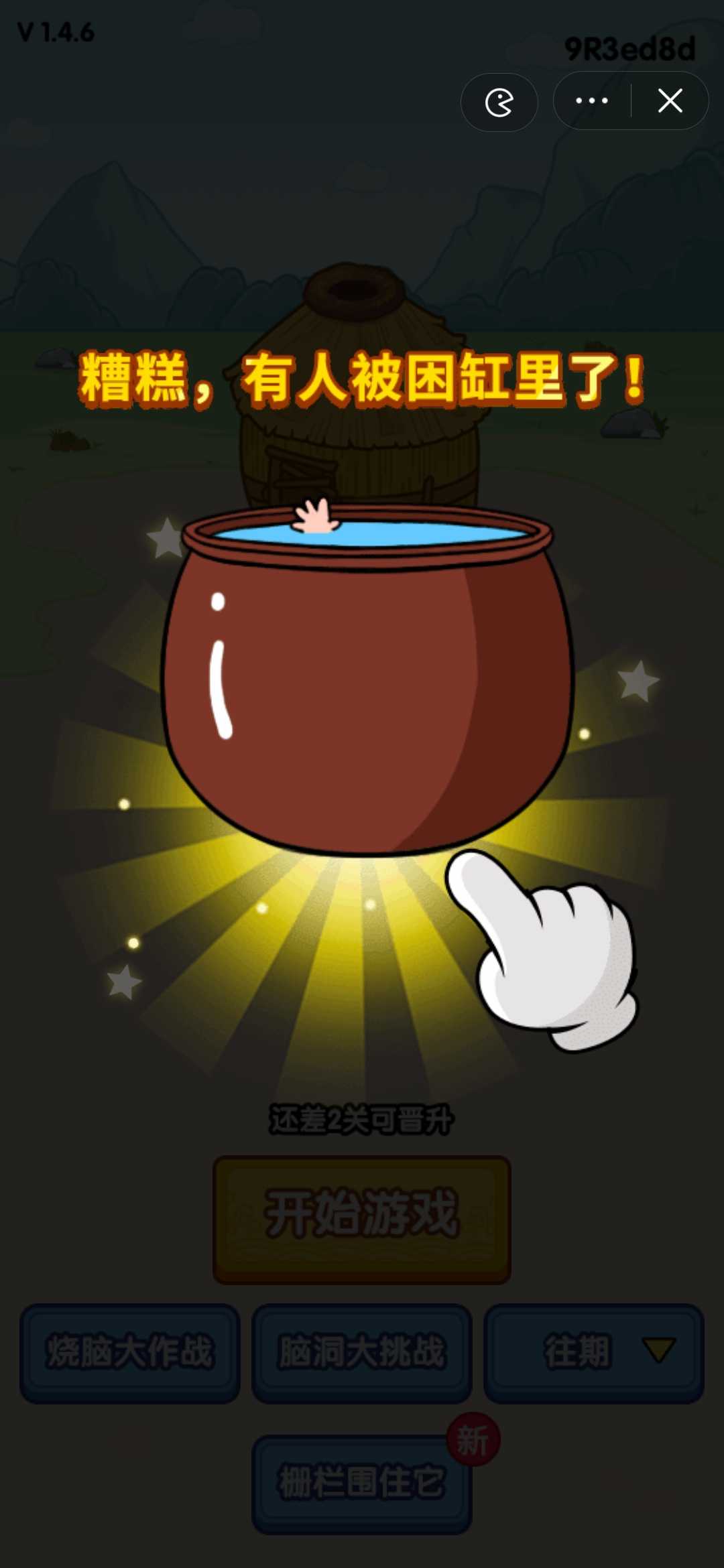The width and height of the screenshot is (724, 1568).
Task: Close the mini game
Action: [x=670, y=101]
